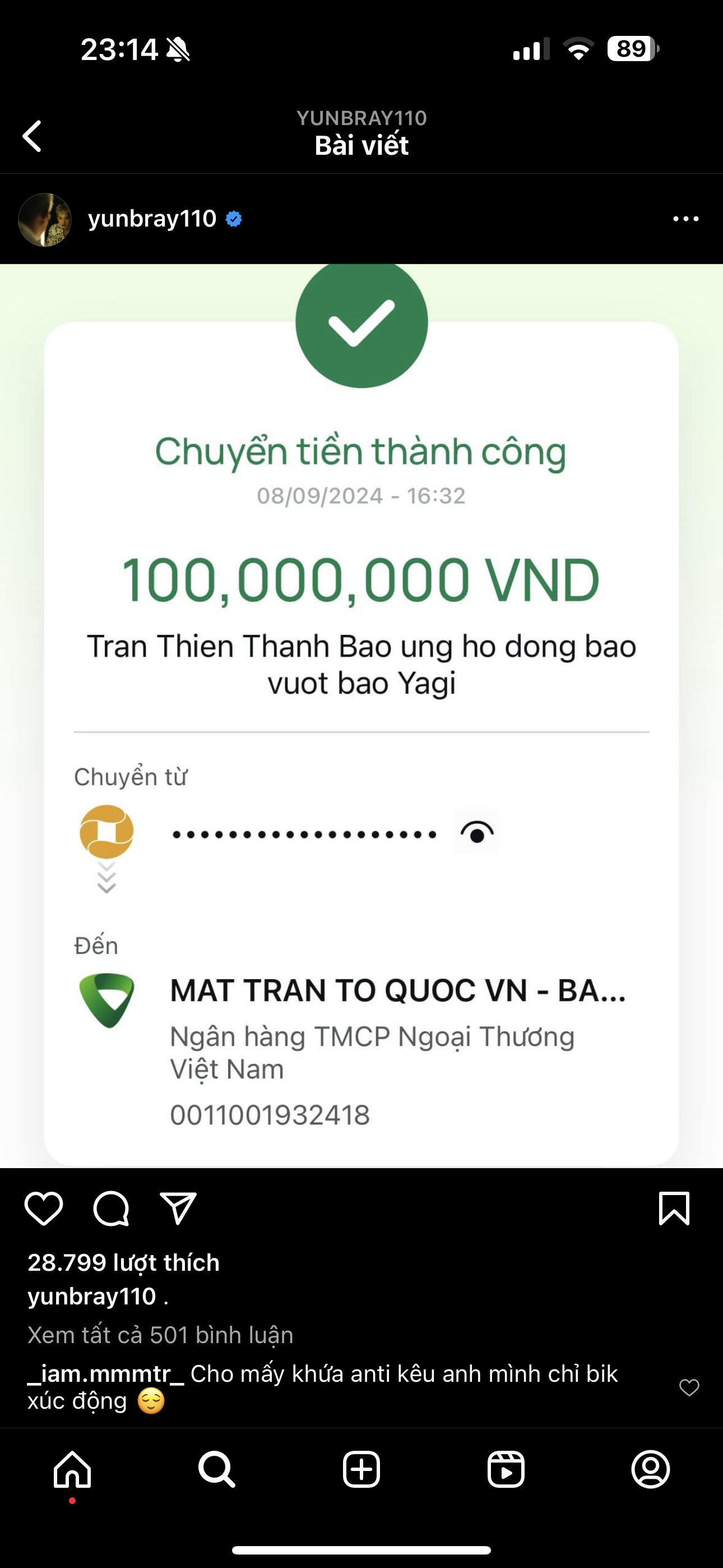Switch to the Reels tab
This screenshot has width=723, height=1568.
tap(506, 1469)
